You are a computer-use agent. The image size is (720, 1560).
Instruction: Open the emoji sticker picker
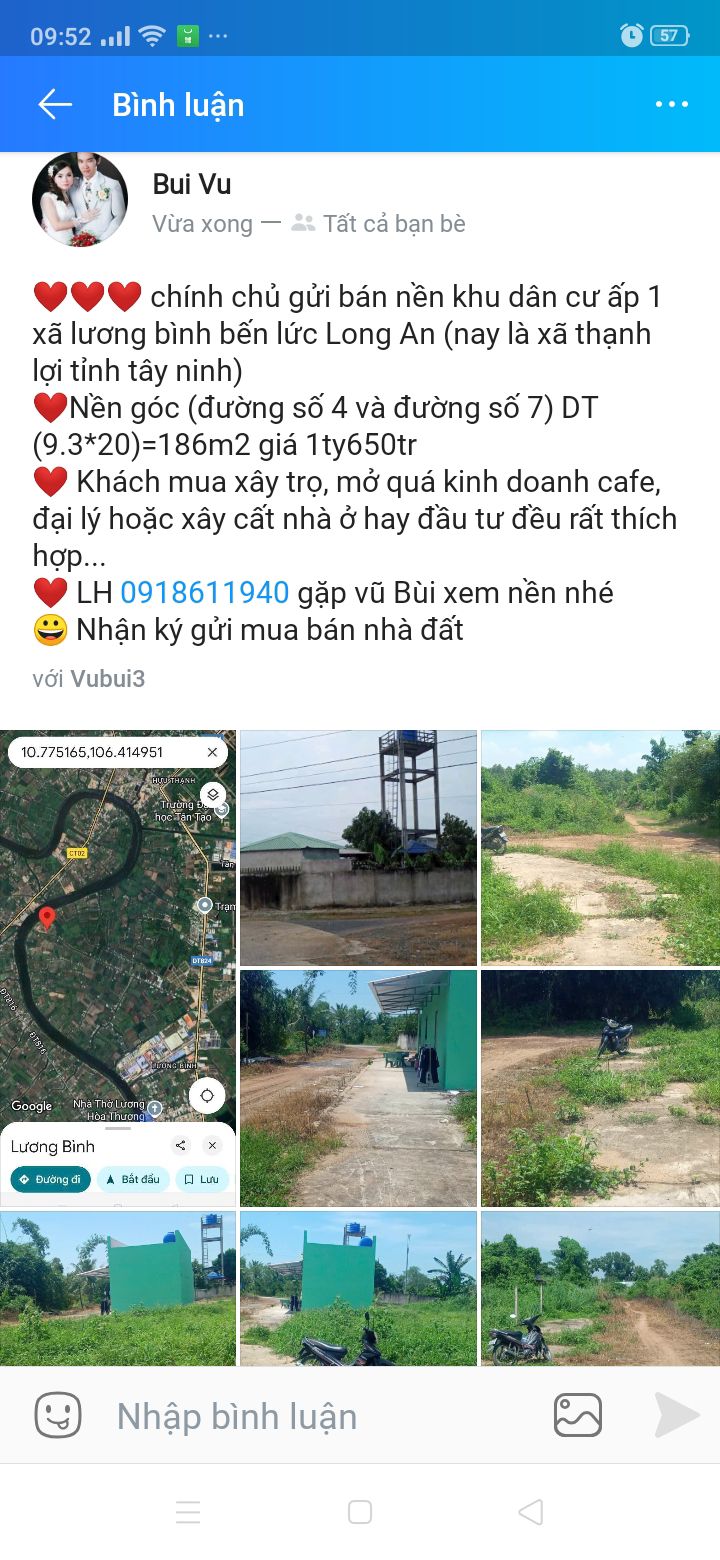point(58,1415)
